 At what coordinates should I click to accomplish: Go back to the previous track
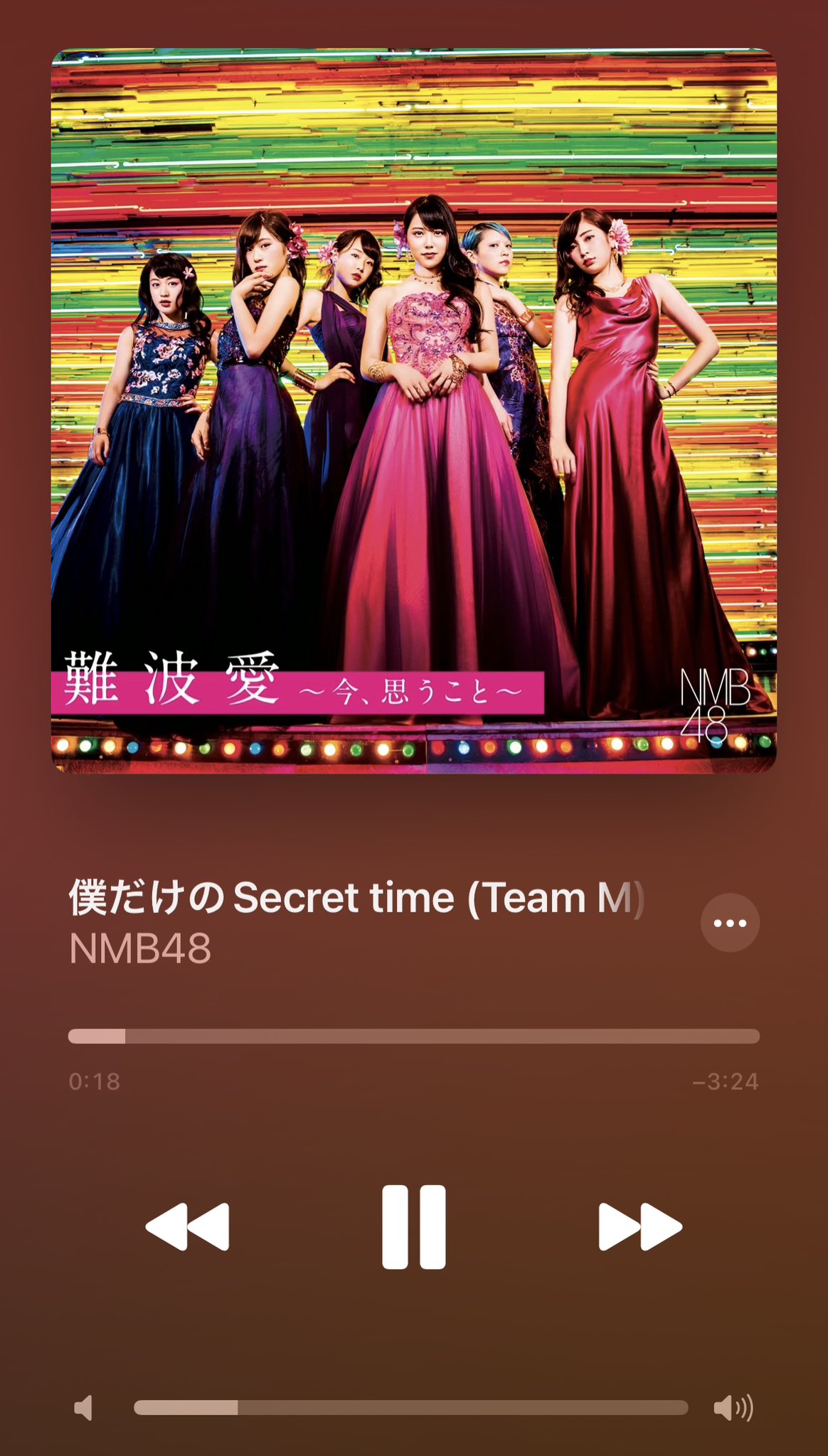click(x=188, y=1226)
